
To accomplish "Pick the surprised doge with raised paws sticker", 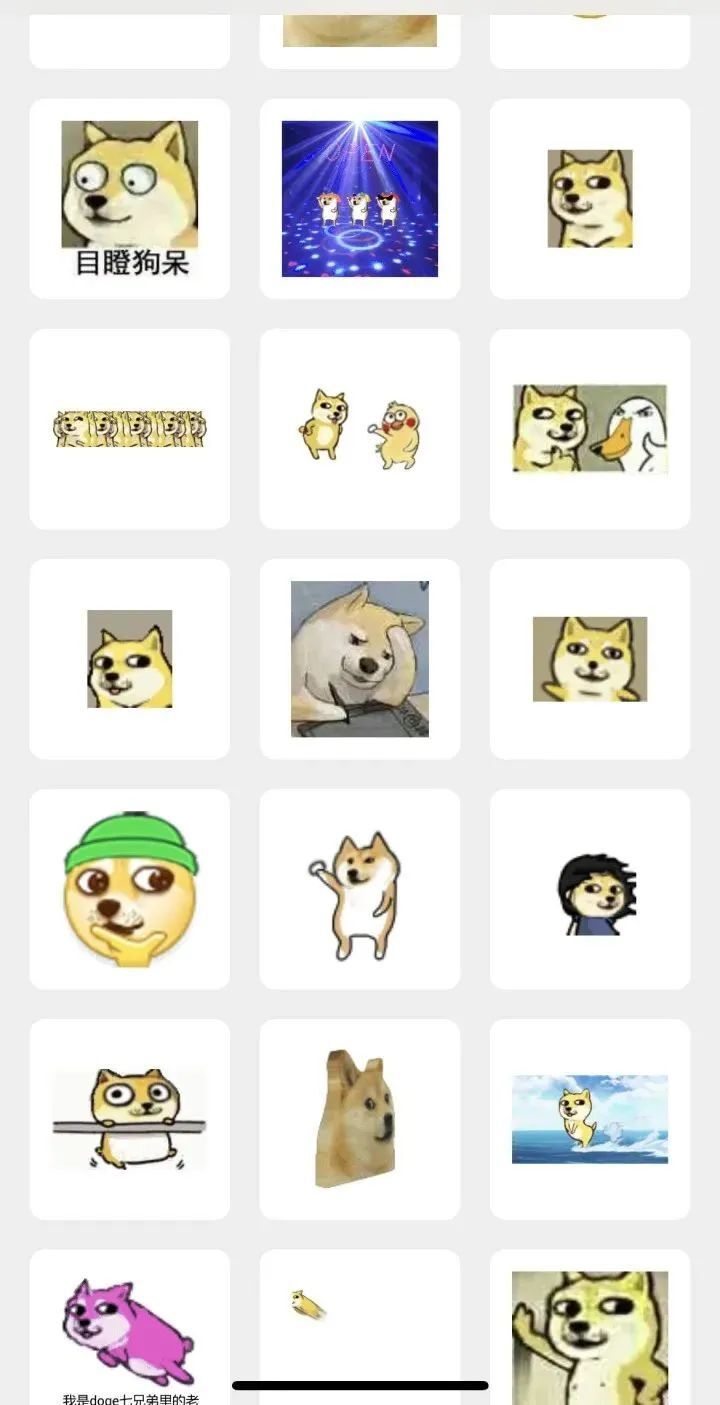I will click(x=590, y=658).
